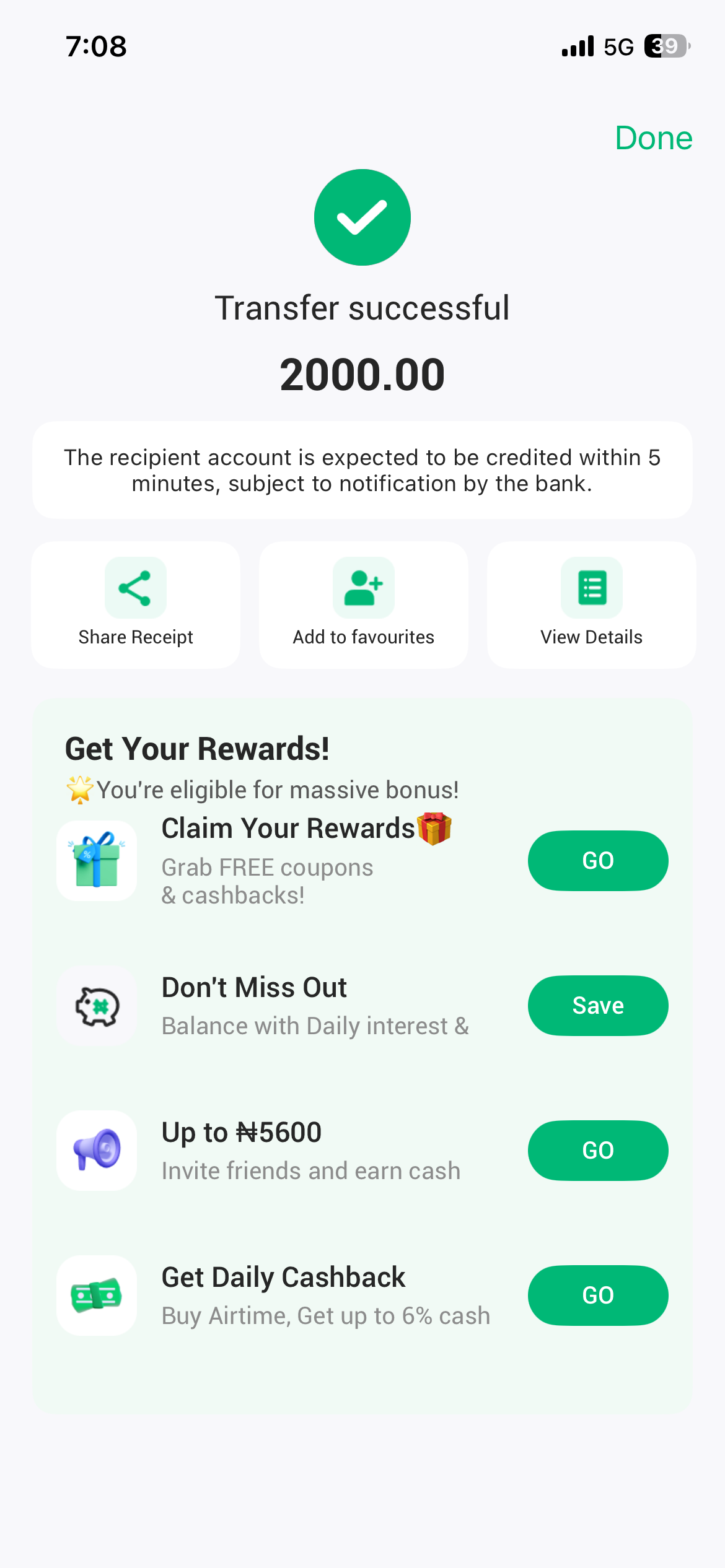Tap Done to close the transfer screen

pos(653,137)
